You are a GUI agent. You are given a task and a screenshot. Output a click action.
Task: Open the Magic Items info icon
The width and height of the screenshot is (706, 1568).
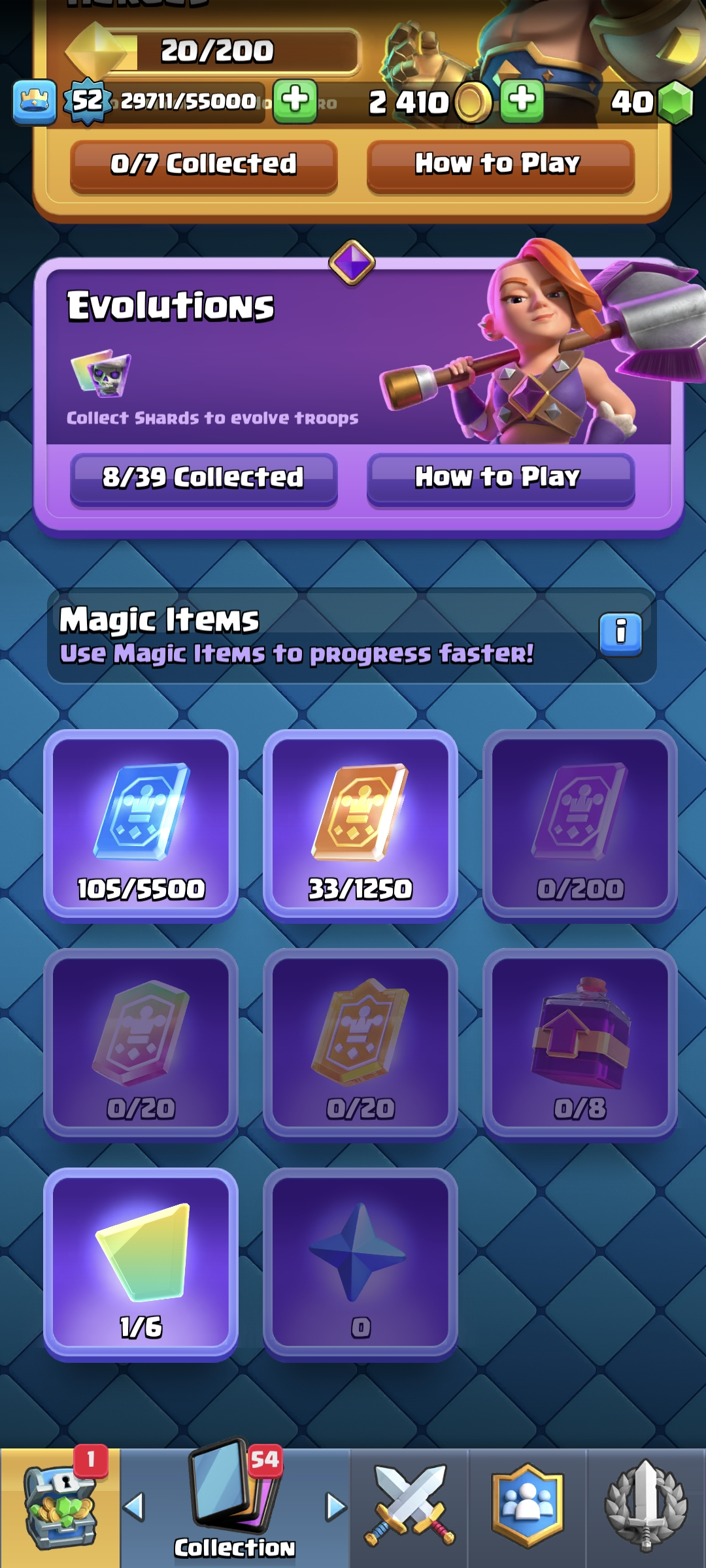click(620, 633)
